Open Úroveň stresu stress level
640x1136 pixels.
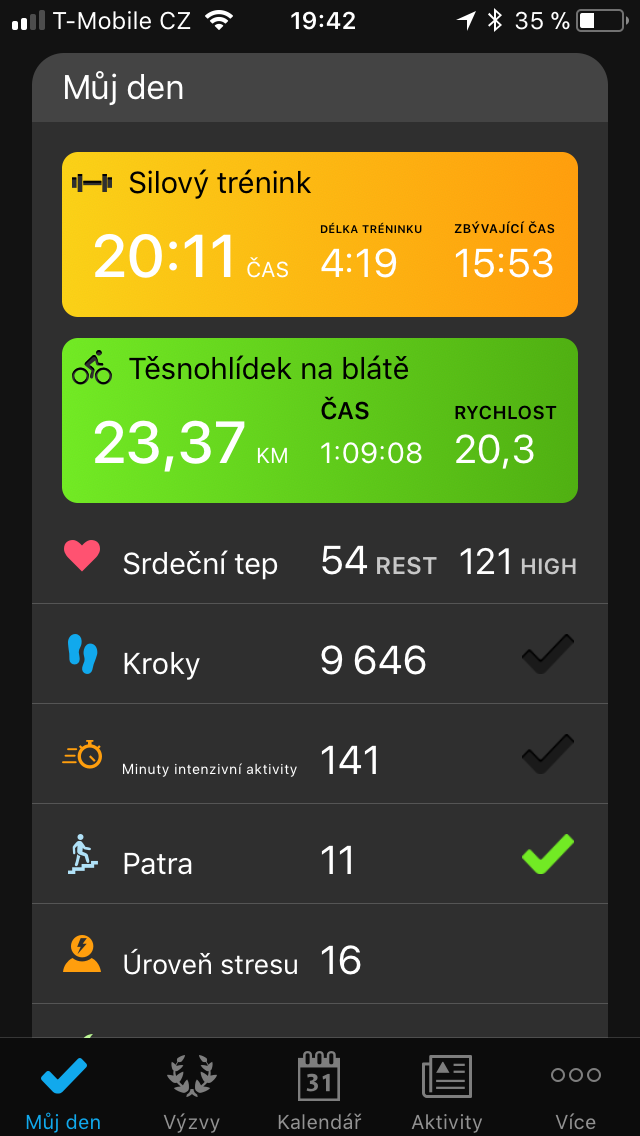click(x=320, y=960)
